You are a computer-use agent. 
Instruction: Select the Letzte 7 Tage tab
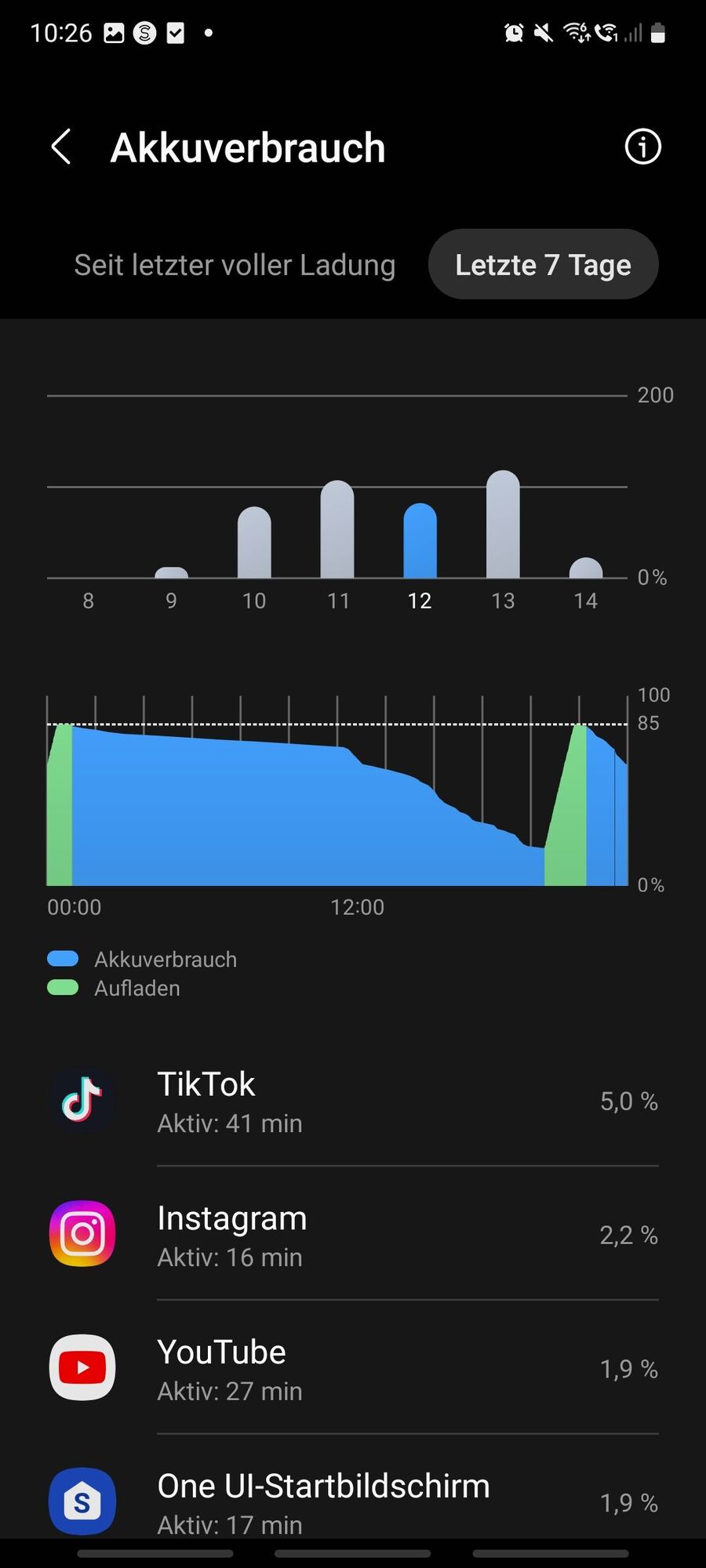(x=543, y=265)
